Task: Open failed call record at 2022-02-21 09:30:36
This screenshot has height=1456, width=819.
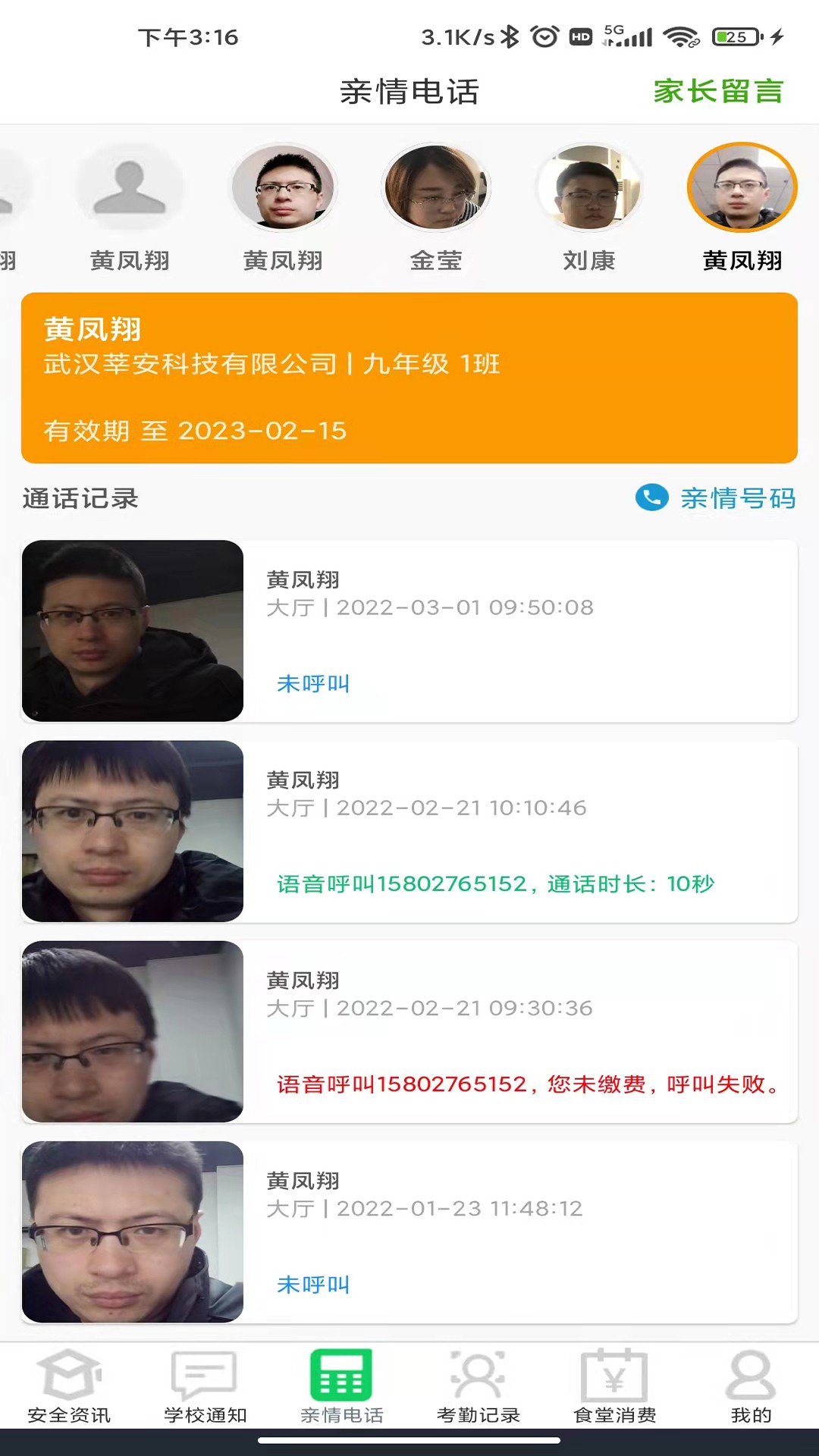Action: pos(409,1031)
